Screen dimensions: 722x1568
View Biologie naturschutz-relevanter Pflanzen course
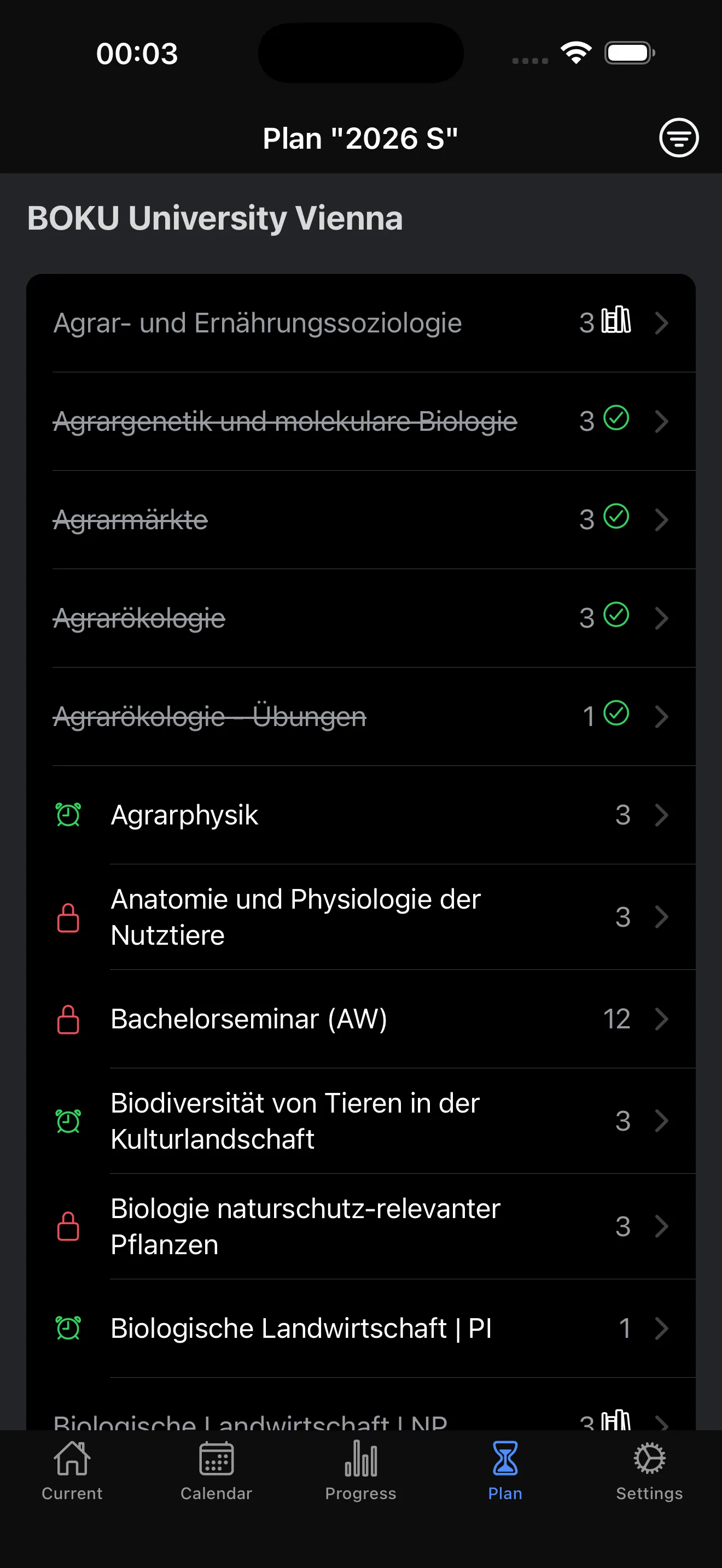[x=360, y=1226]
